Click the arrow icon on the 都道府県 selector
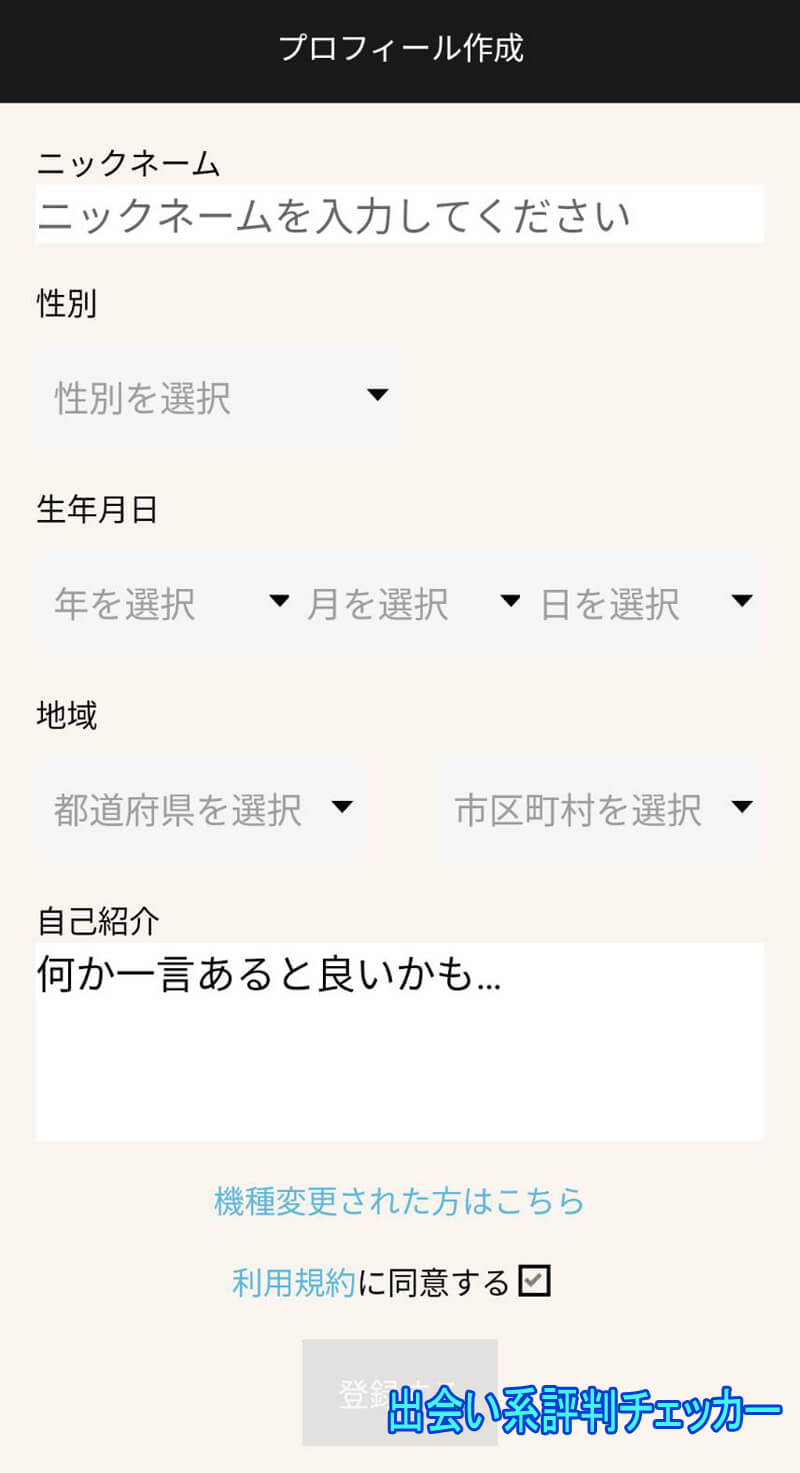Viewport: 800px width, 1473px height. (343, 806)
